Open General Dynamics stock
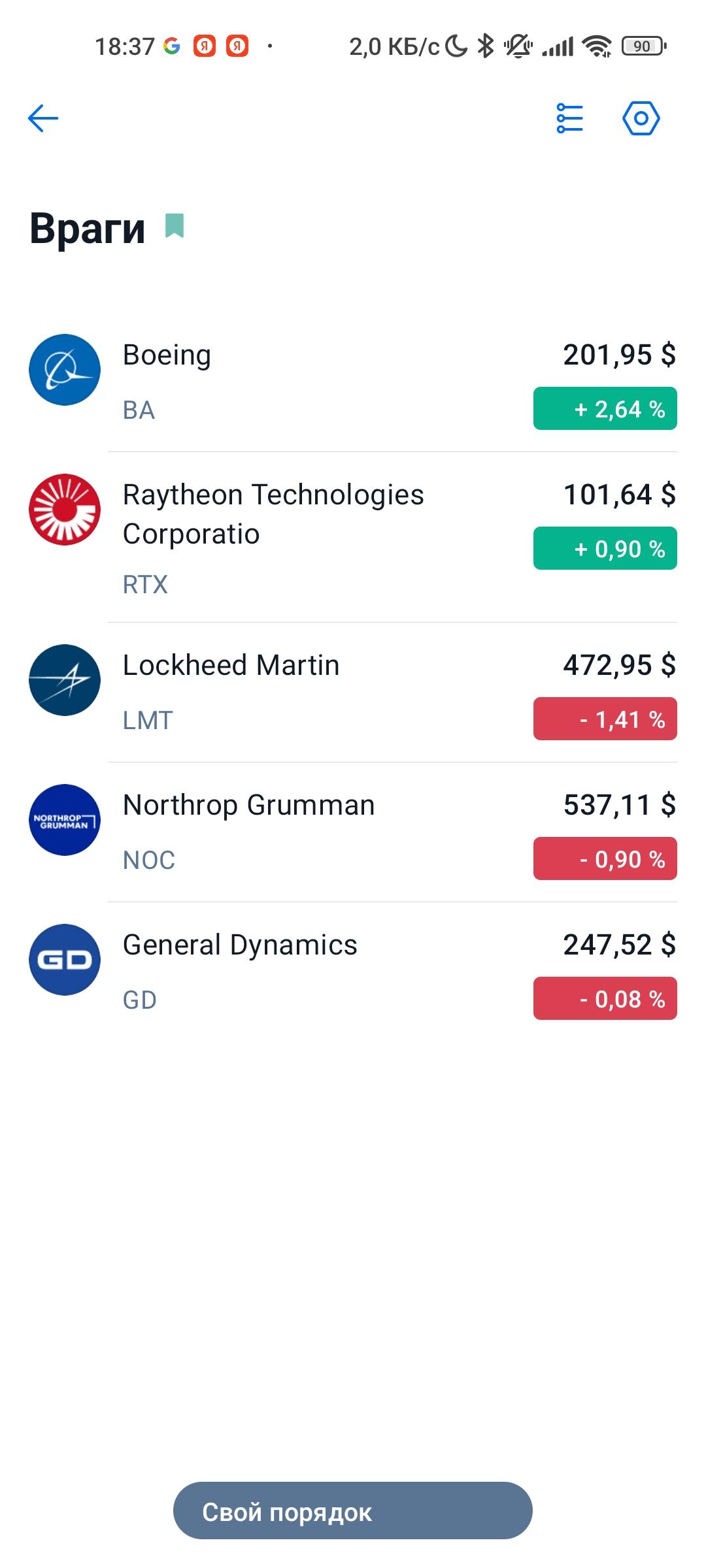Screen dimensions: 706x1568 [353, 972]
